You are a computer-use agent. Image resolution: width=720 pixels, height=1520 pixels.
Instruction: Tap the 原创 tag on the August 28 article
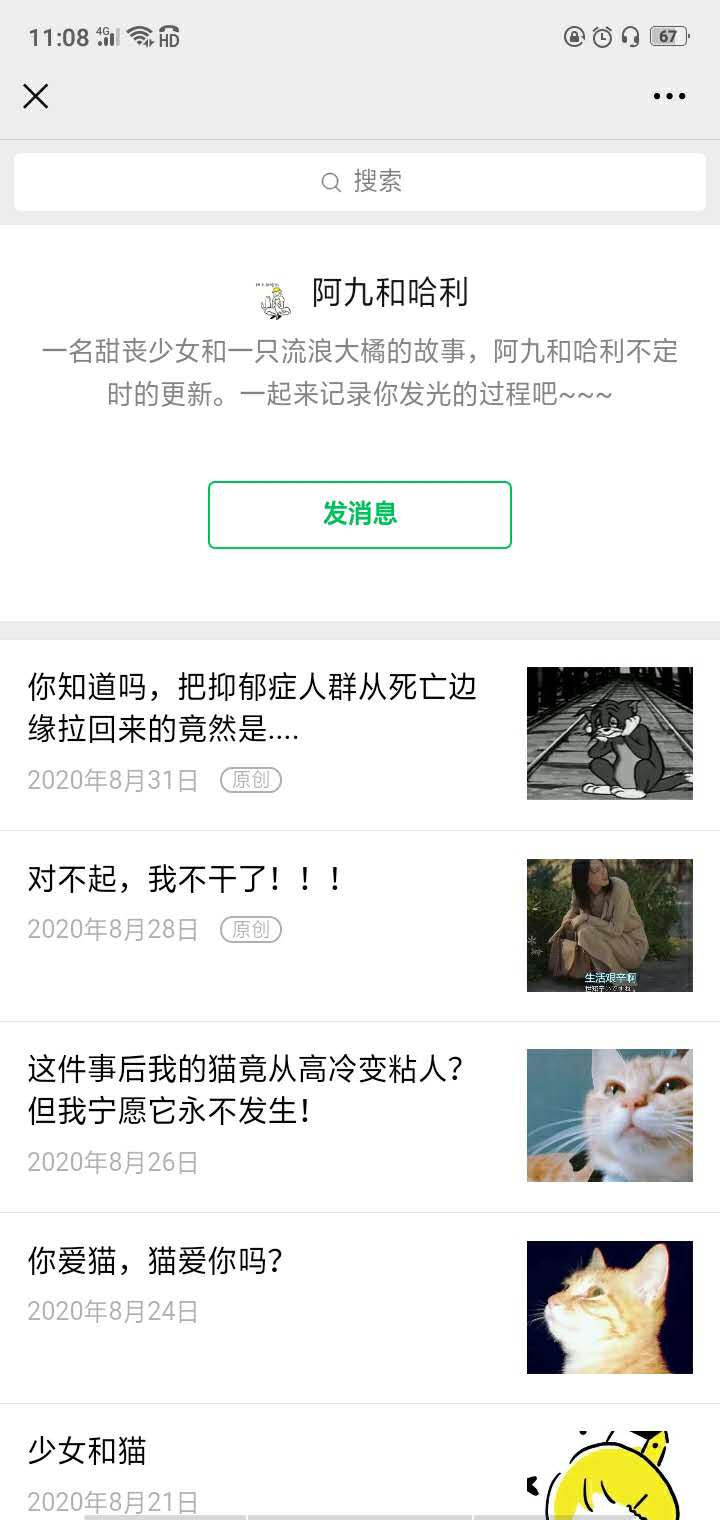coord(251,930)
